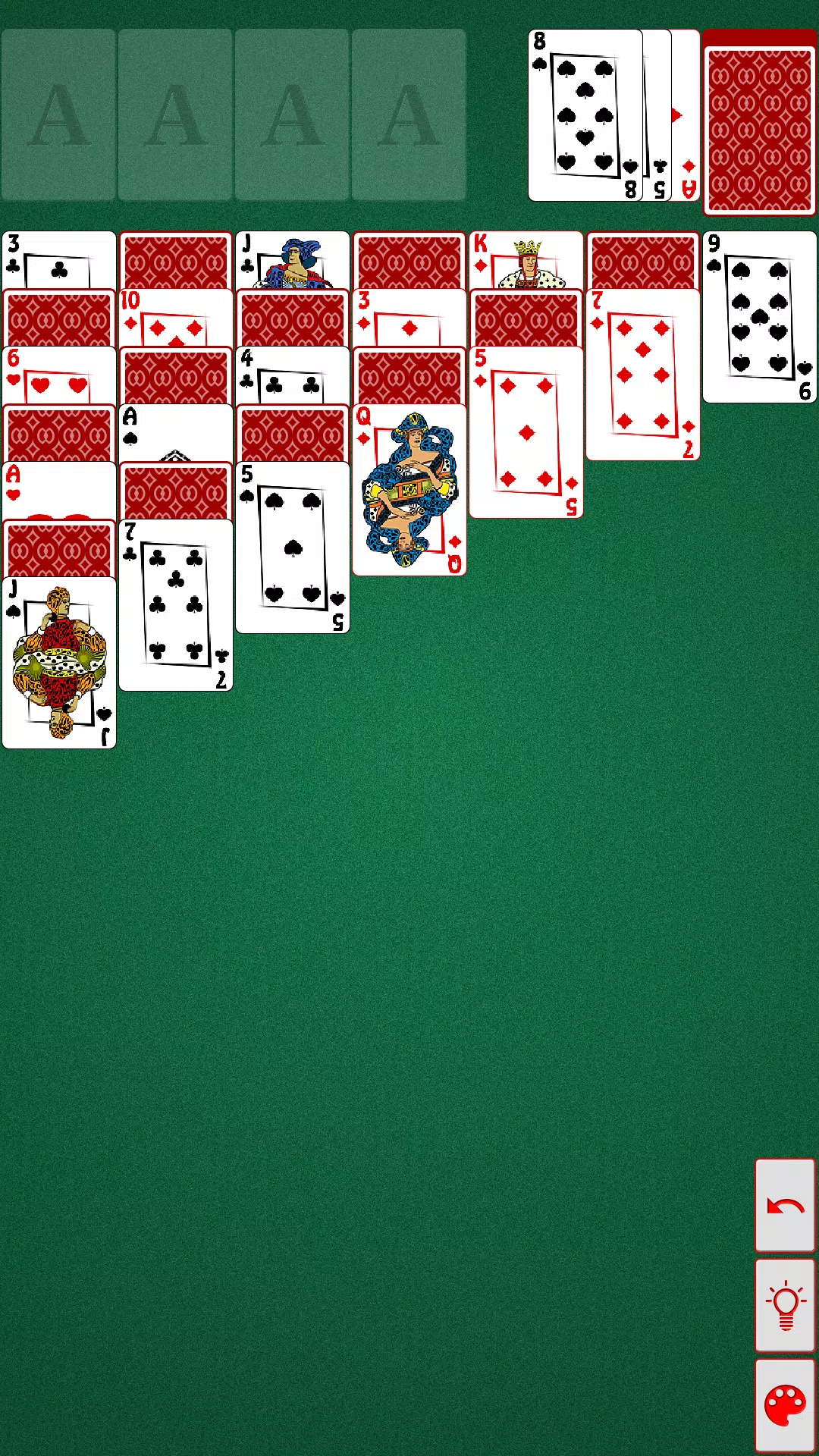Image resolution: width=819 pixels, height=1456 pixels.
Task: Open the theme palette icon
Action: (784, 1403)
